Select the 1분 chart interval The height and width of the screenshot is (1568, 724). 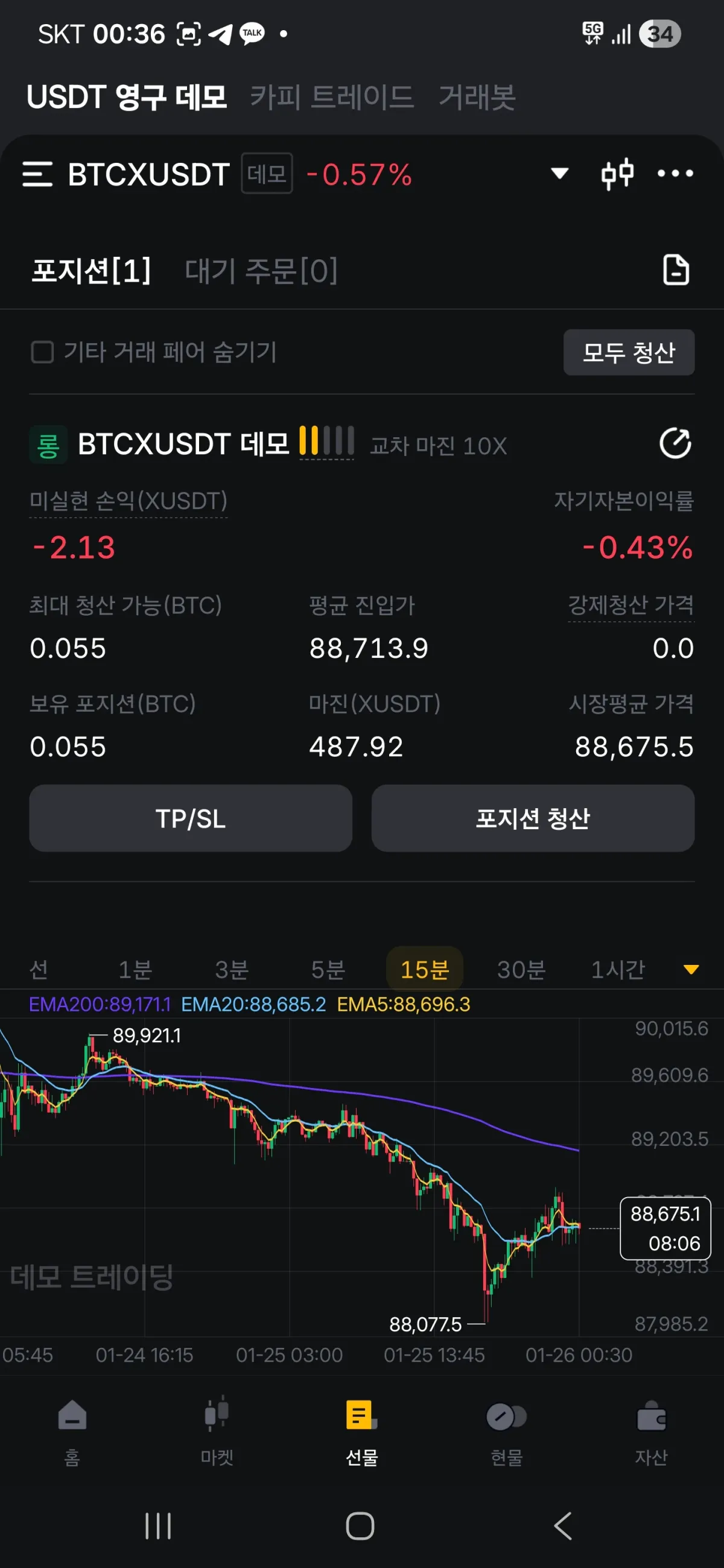click(x=135, y=969)
